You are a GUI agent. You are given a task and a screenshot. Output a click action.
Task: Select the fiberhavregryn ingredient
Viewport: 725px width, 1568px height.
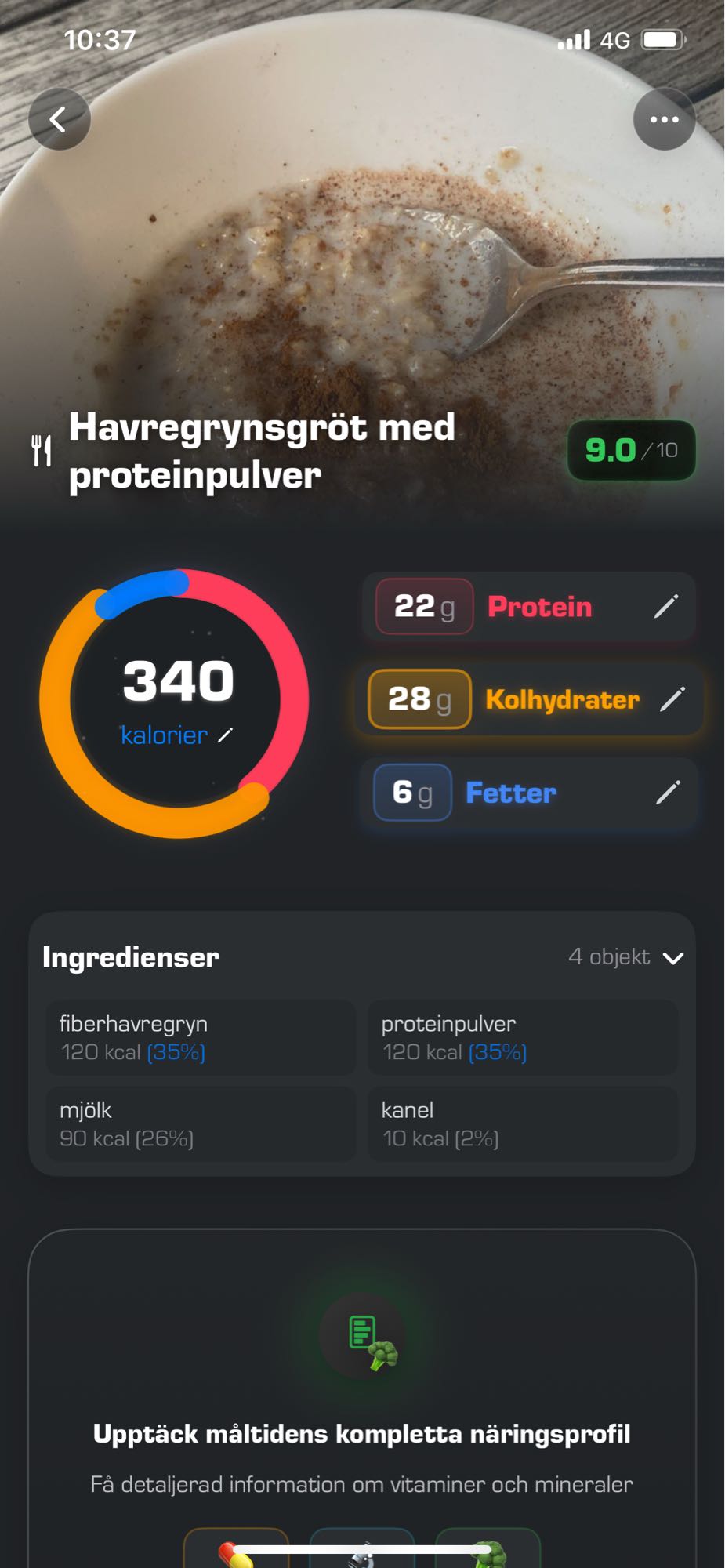tap(200, 1036)
